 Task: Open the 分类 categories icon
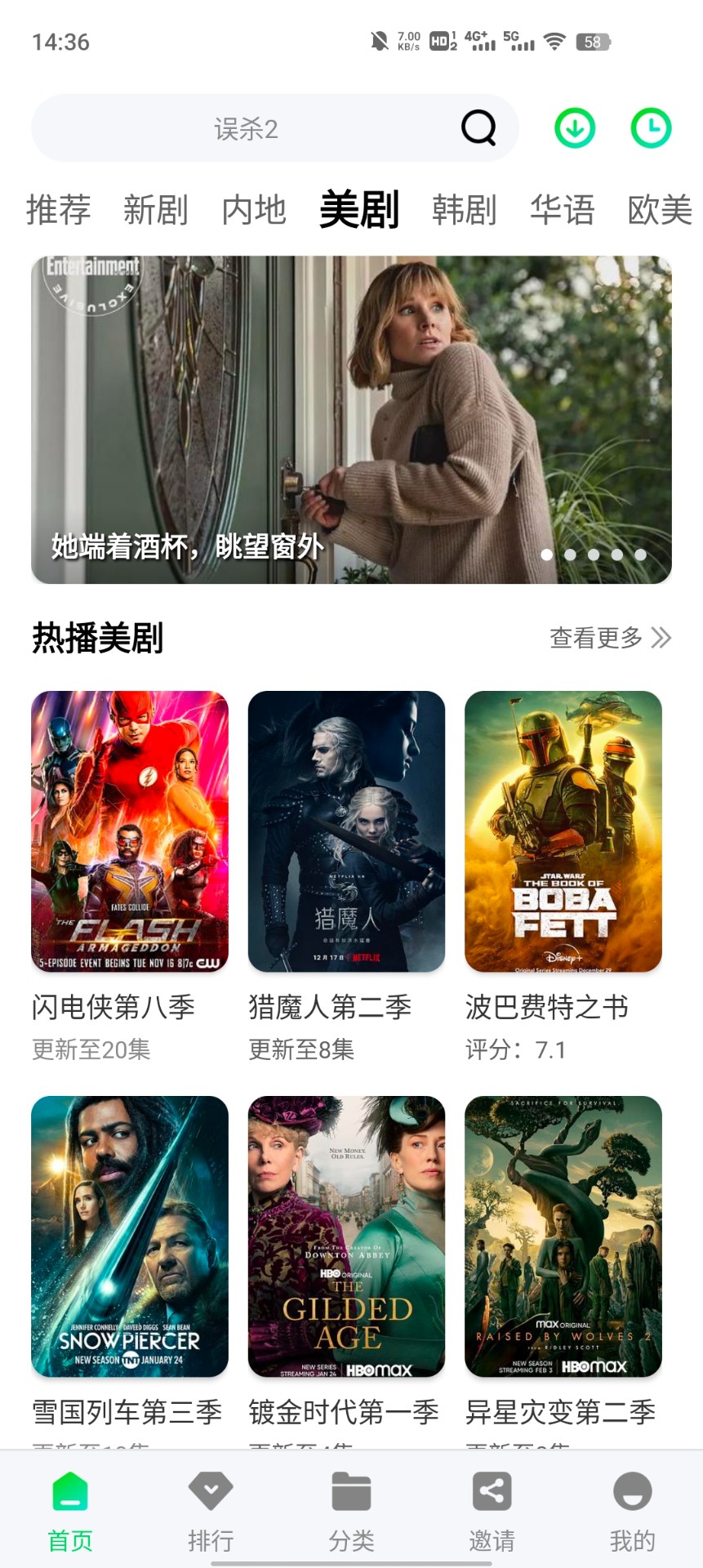351,1492
